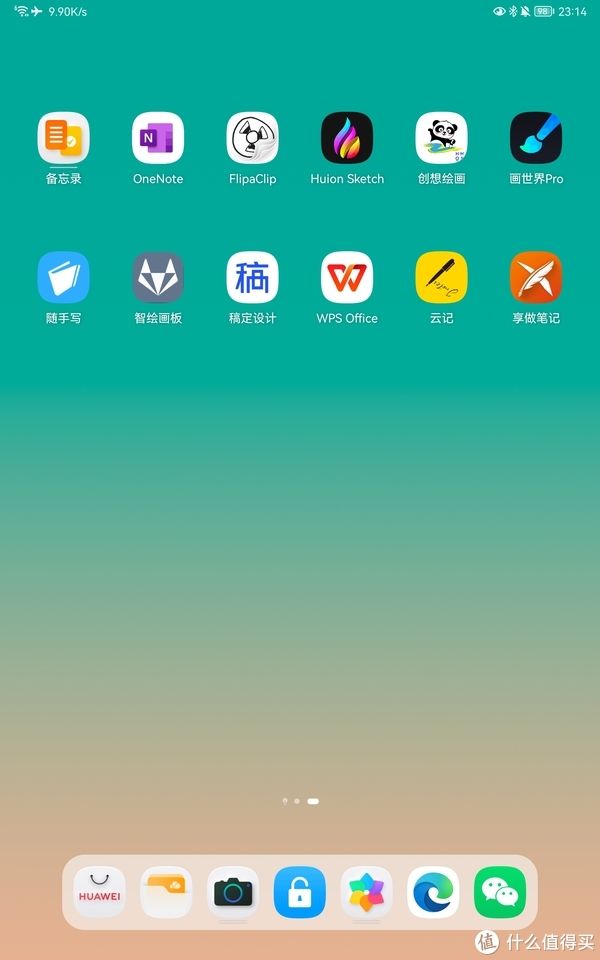Open 稿定设计 design app
Viewport: 600px width, 960px height.
[252, 277]
